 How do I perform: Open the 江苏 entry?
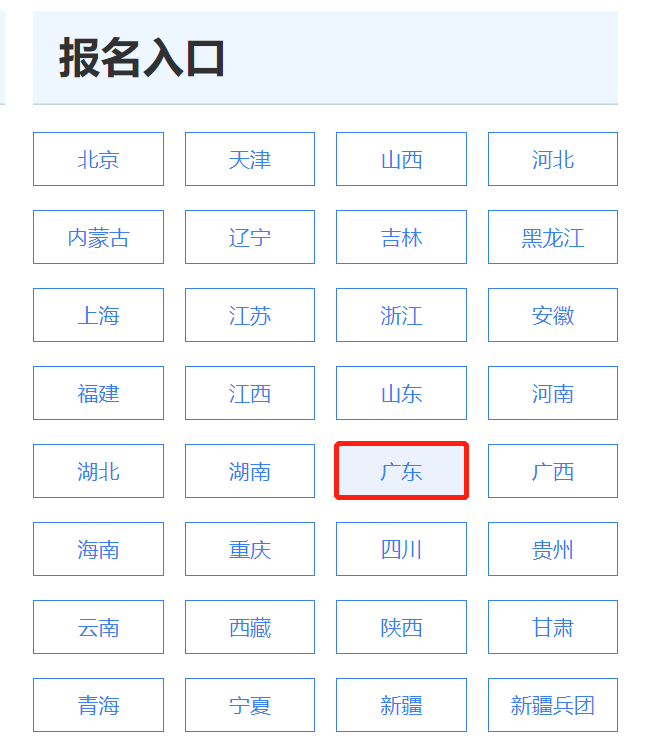(250, 315)
